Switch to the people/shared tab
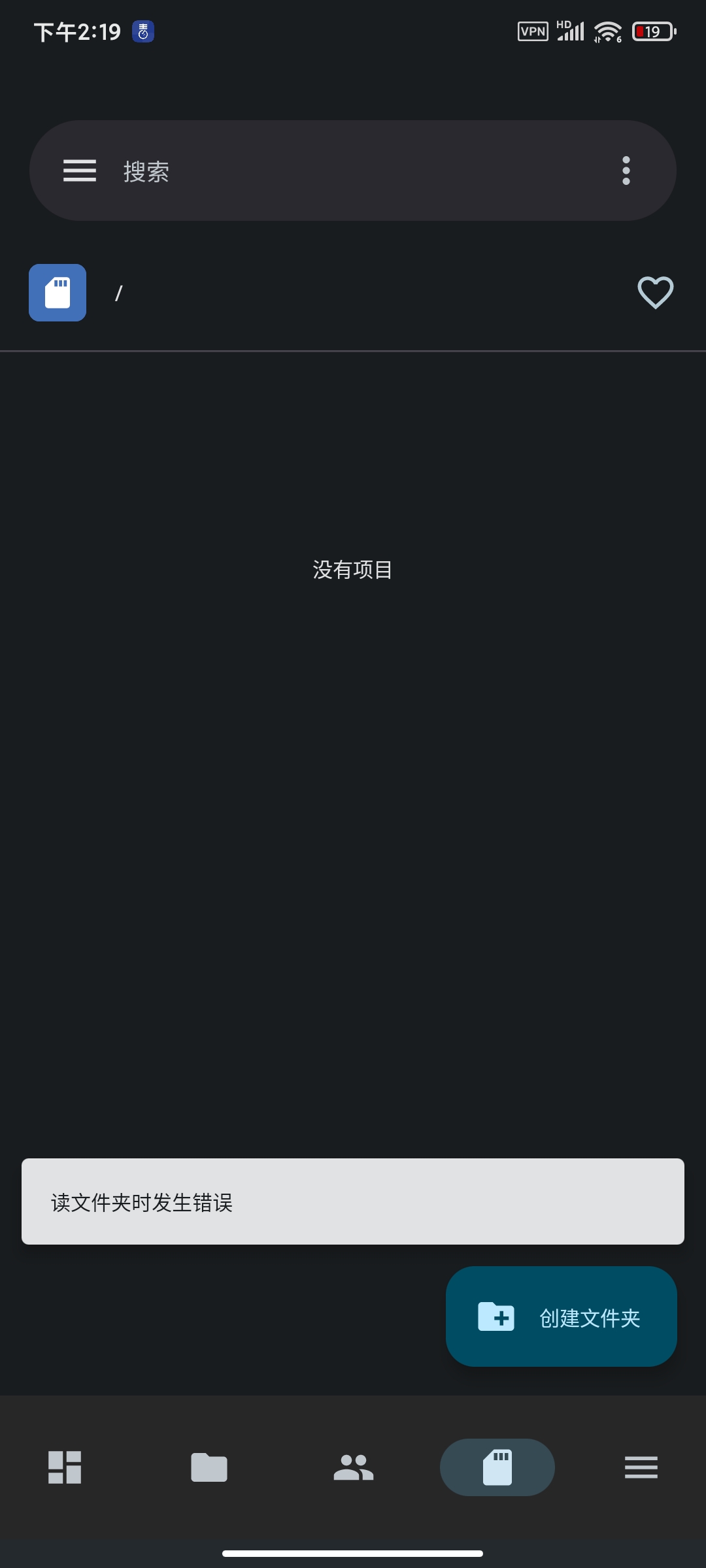The width and height of the screenshot is (706, 1568). [353, 1467]
